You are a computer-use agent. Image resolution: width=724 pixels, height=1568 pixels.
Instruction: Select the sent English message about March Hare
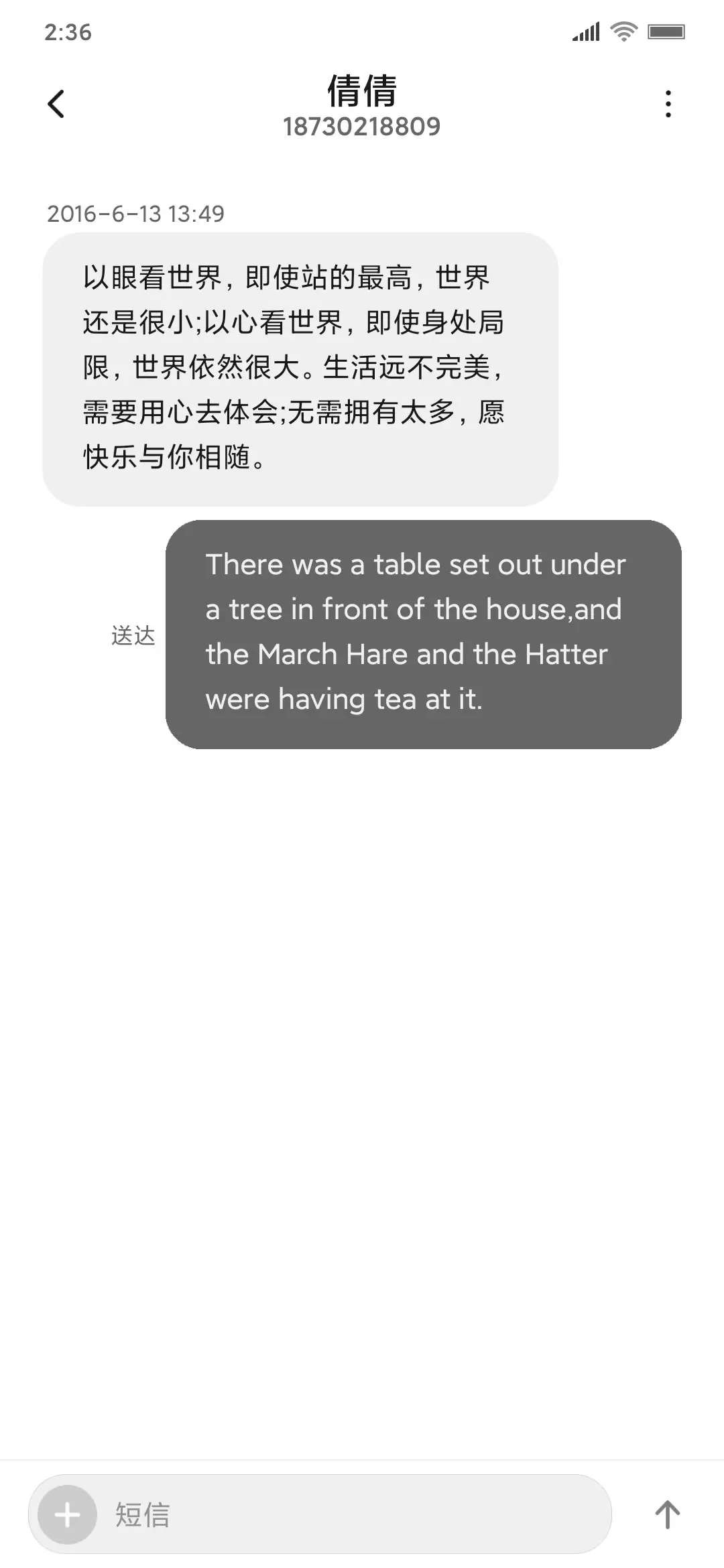pyautogui.click(x=424, y=631)
